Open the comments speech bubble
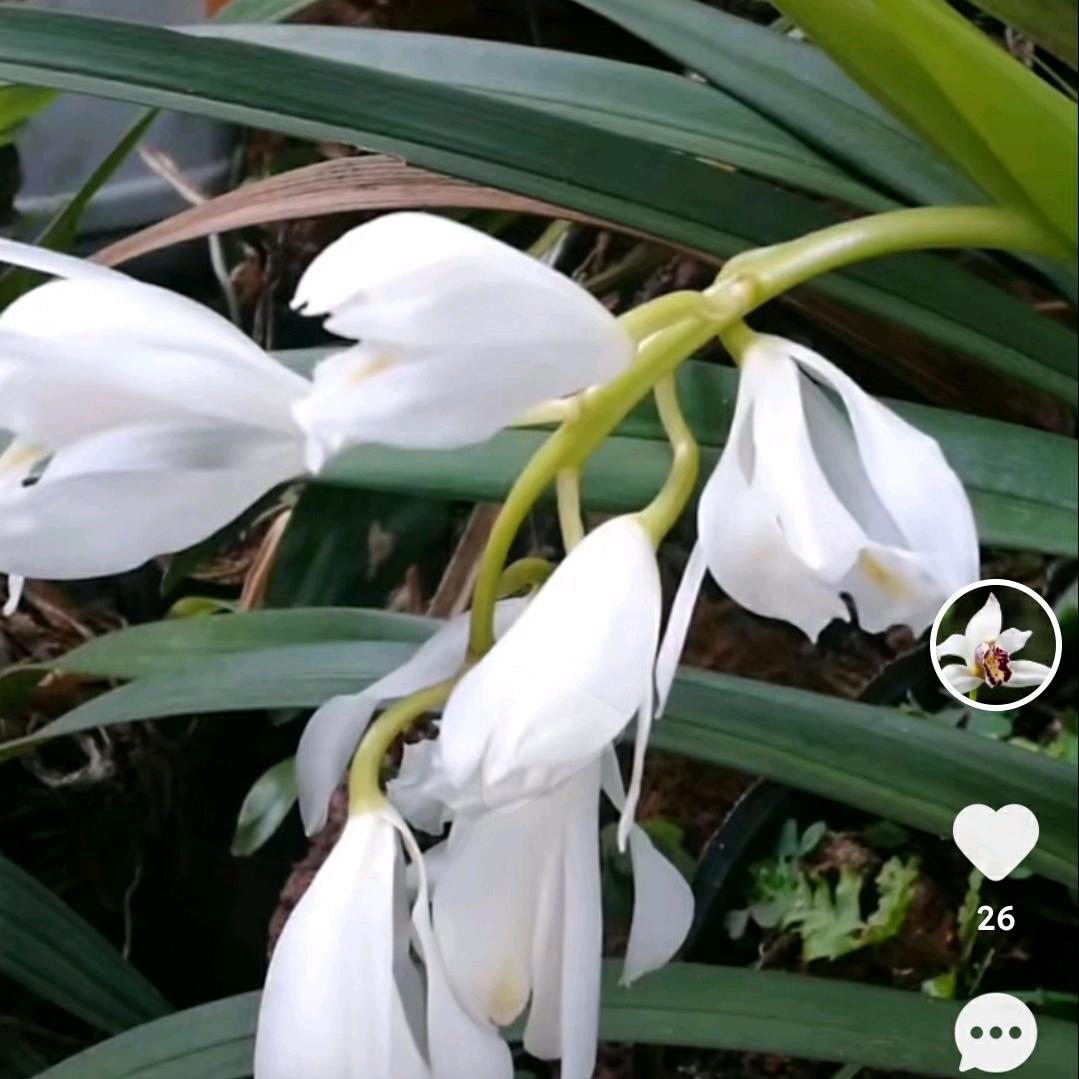This screenshot has height=1079, width=1079. 995,1032
